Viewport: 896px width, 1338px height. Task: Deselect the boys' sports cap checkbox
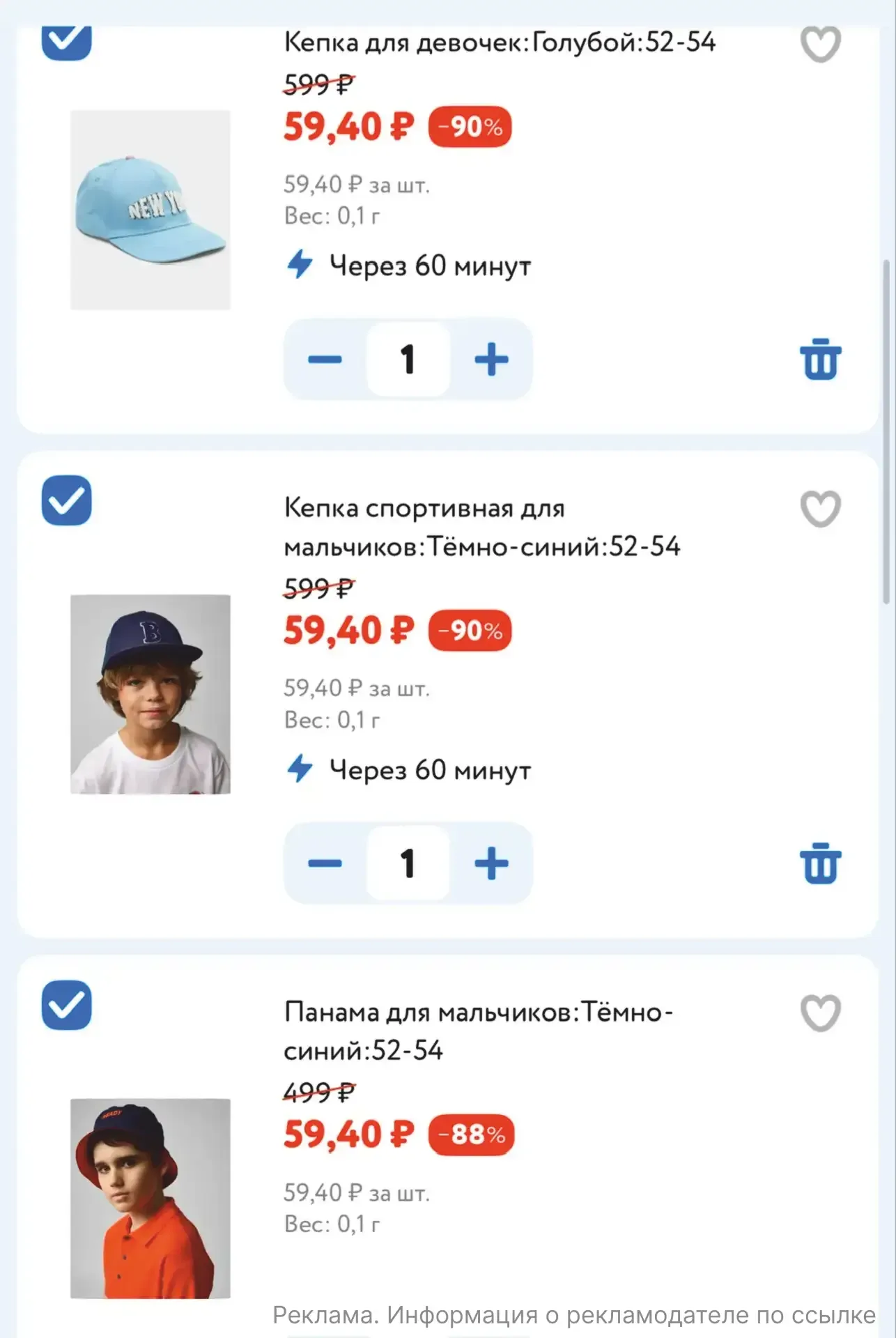(x=66, y=500)
